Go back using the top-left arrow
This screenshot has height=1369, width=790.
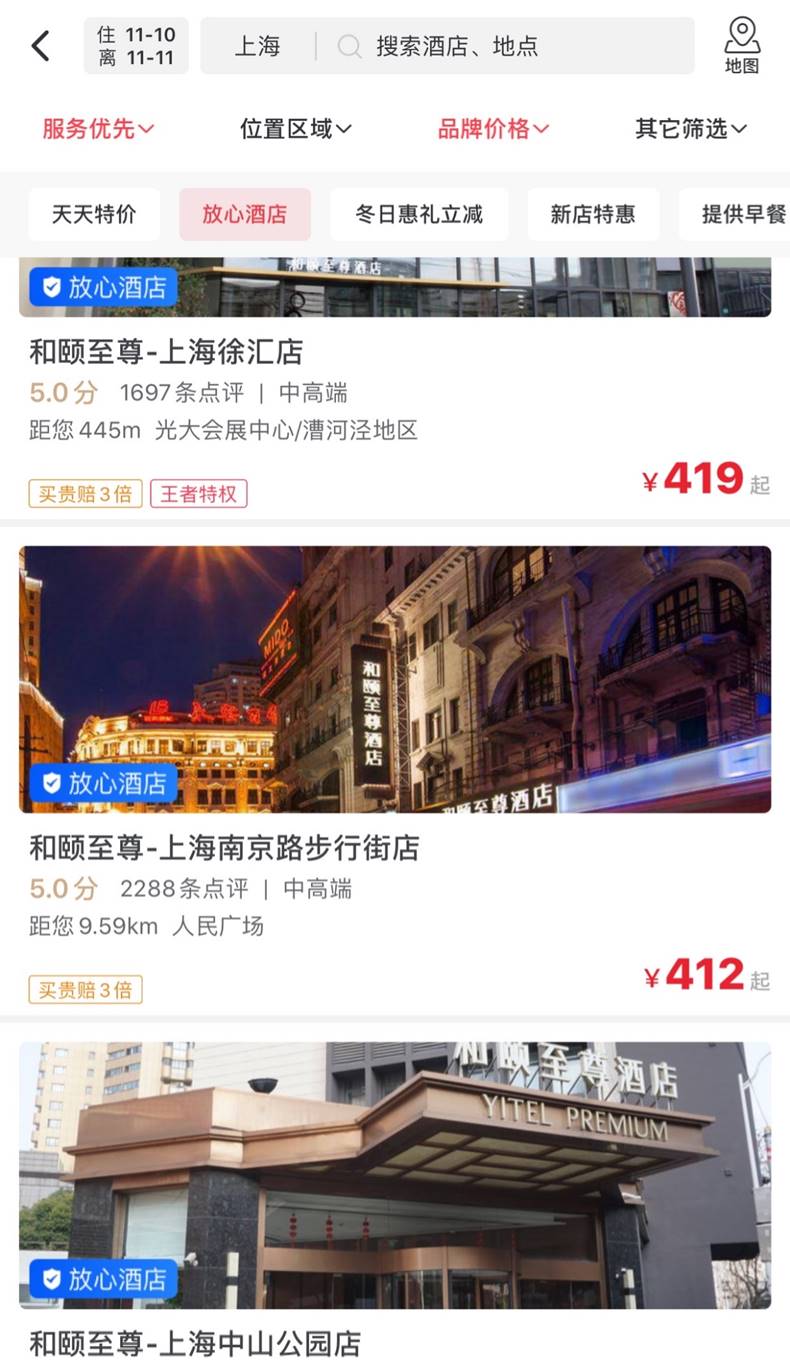[x=40, y=46]
